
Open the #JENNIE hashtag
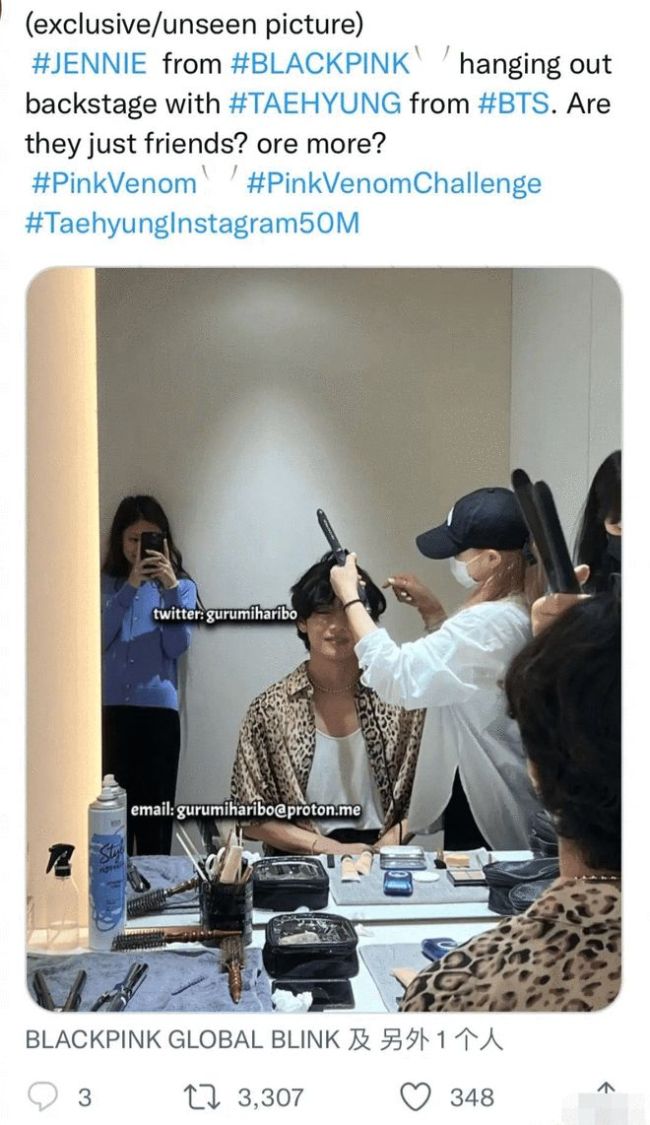pos(89,64)
